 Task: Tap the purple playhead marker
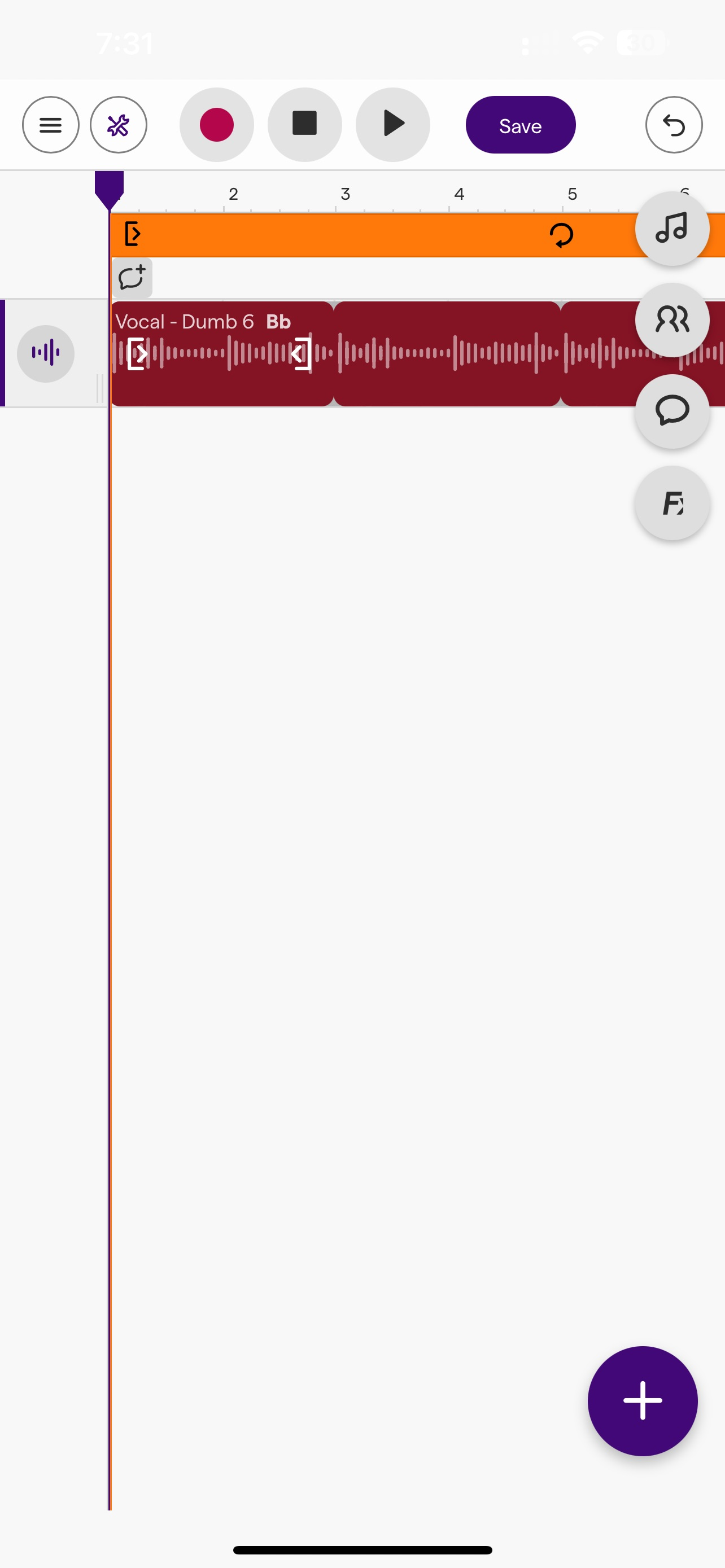[109, 190]
